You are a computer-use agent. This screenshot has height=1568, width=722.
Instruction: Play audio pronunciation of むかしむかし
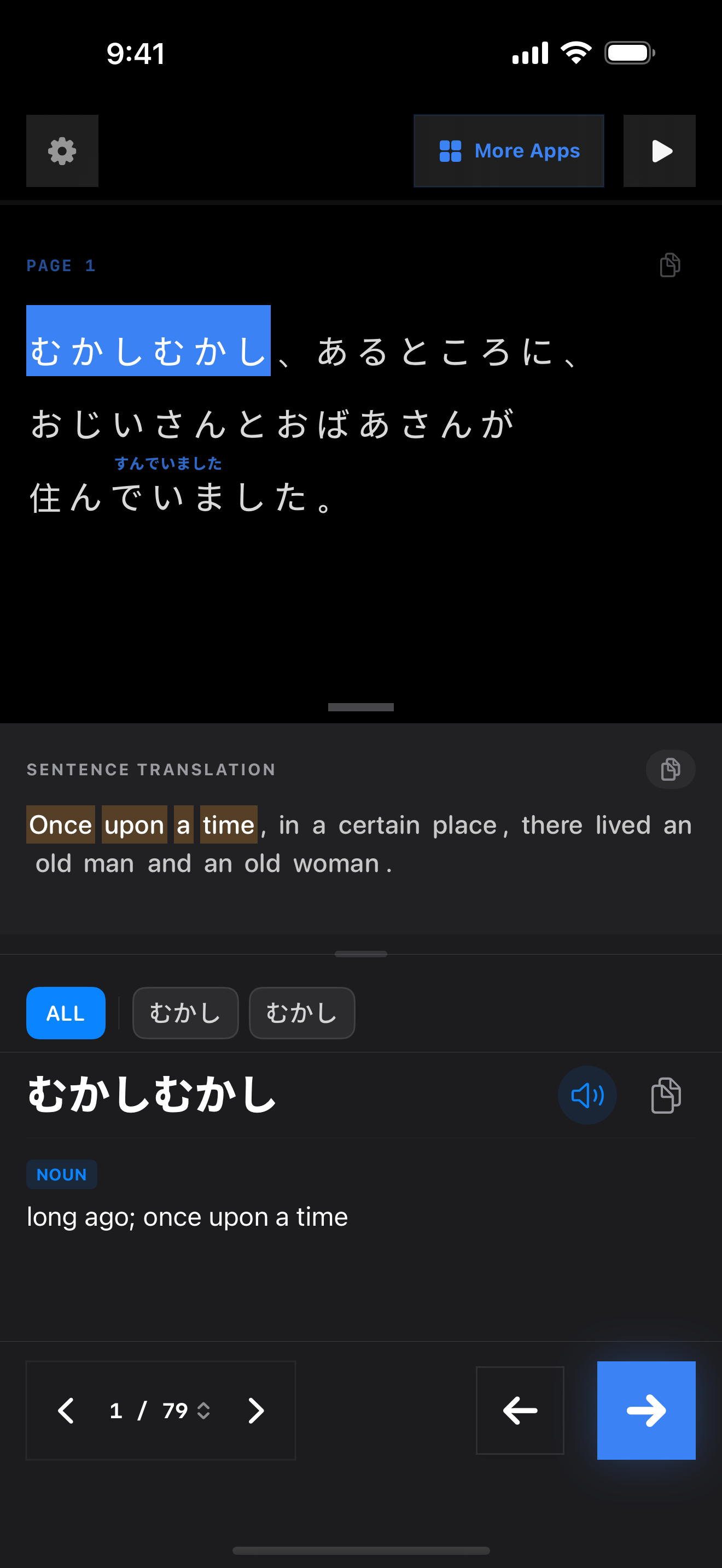tap(587, 1095)
